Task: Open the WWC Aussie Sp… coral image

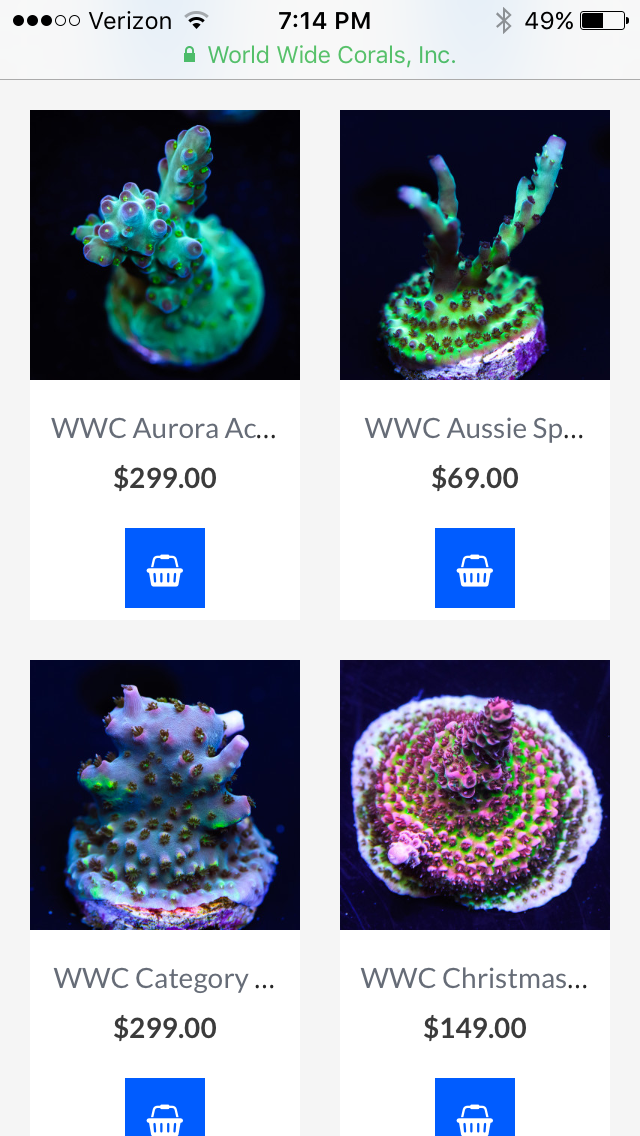Action: pos(475,245)
